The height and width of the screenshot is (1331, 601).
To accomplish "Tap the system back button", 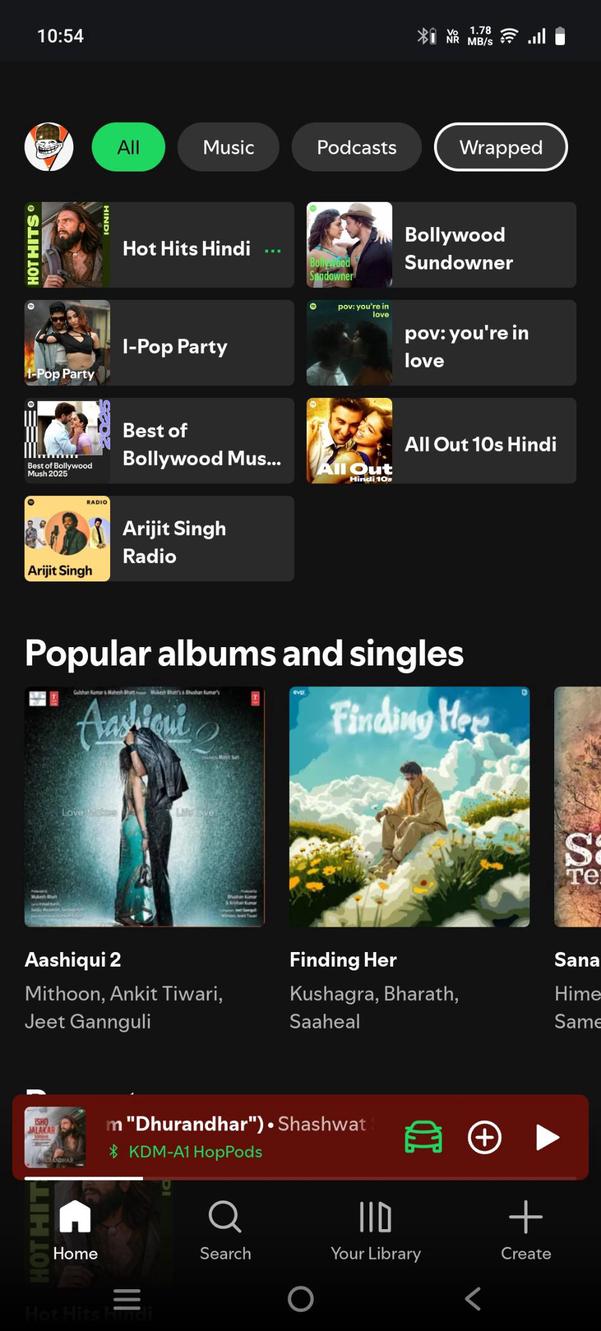I will click(473, 1298).
